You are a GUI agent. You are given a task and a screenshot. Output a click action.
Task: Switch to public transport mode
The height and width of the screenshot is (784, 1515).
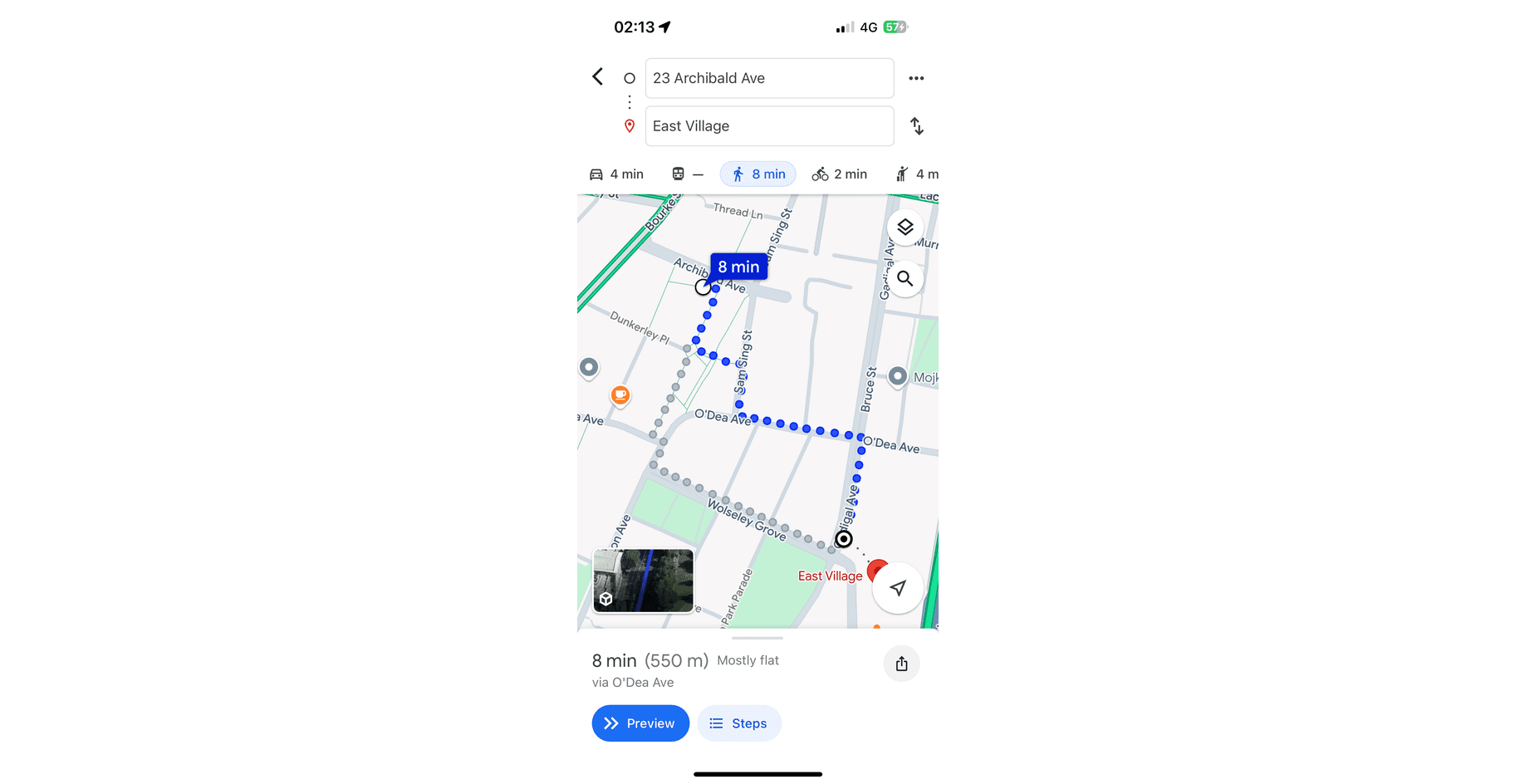(x=687, y=174)
